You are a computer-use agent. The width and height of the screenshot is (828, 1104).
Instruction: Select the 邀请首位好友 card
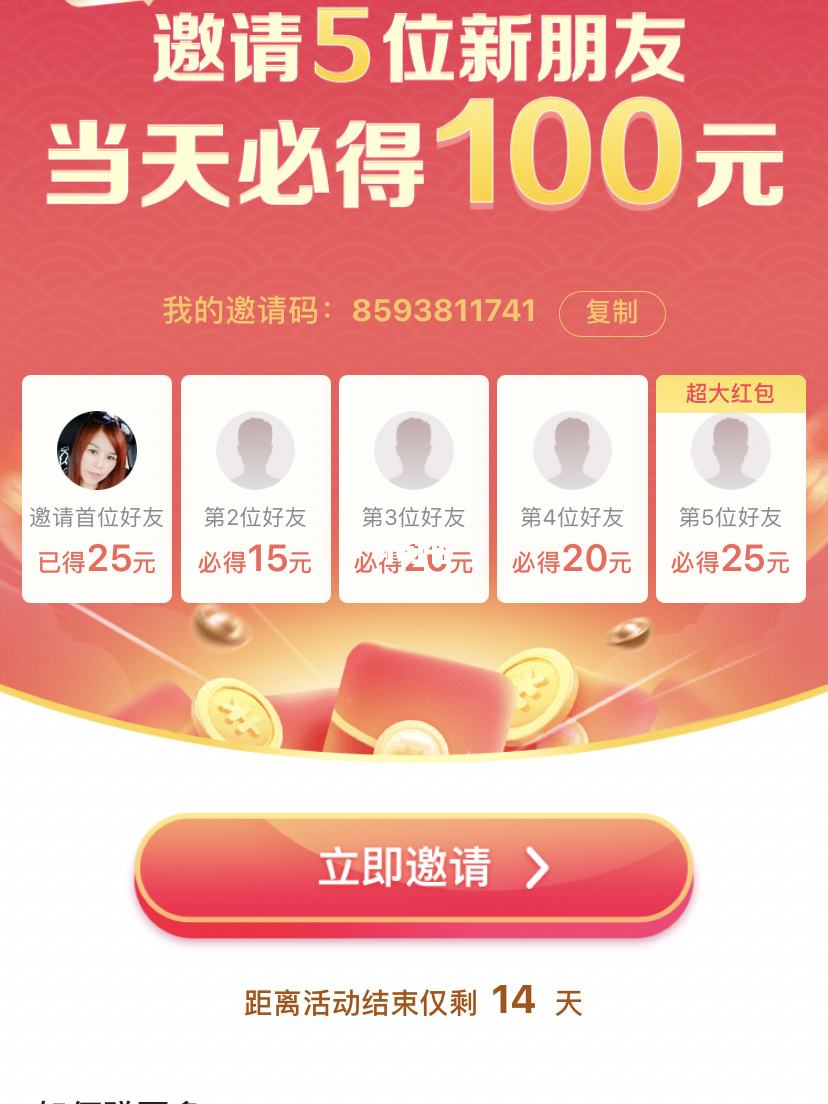point(97,487)
